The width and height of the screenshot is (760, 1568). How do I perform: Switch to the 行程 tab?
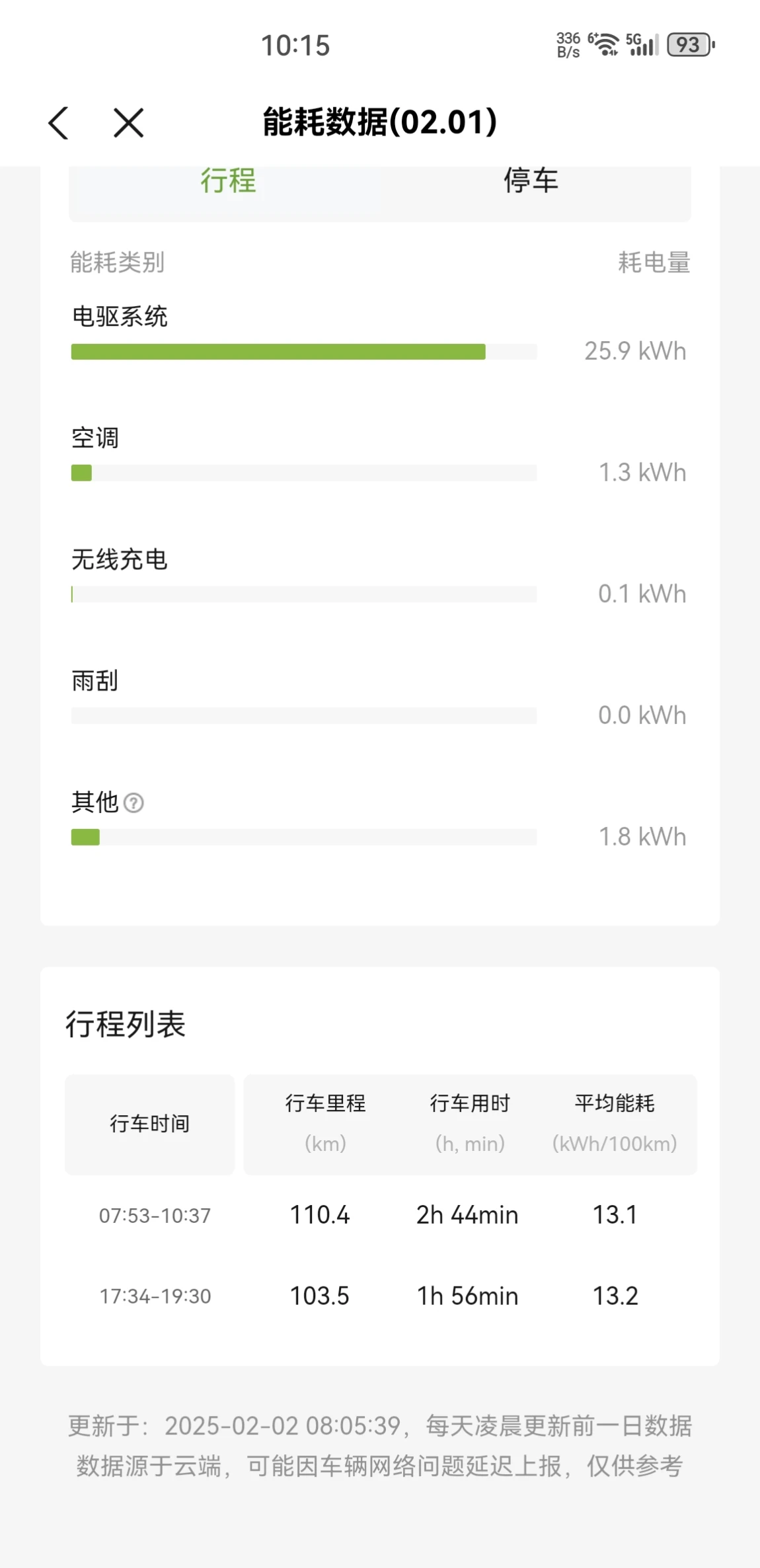click(x=228, y=182)
